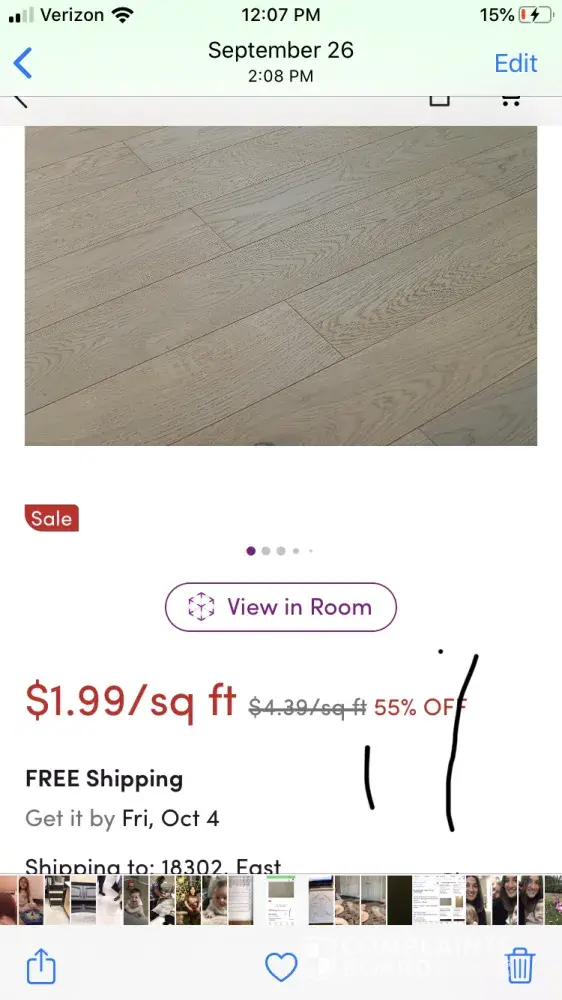Select the Christmas tree photo in the strip
This screenshot has height=1000, width=562.
coord(188,900)
